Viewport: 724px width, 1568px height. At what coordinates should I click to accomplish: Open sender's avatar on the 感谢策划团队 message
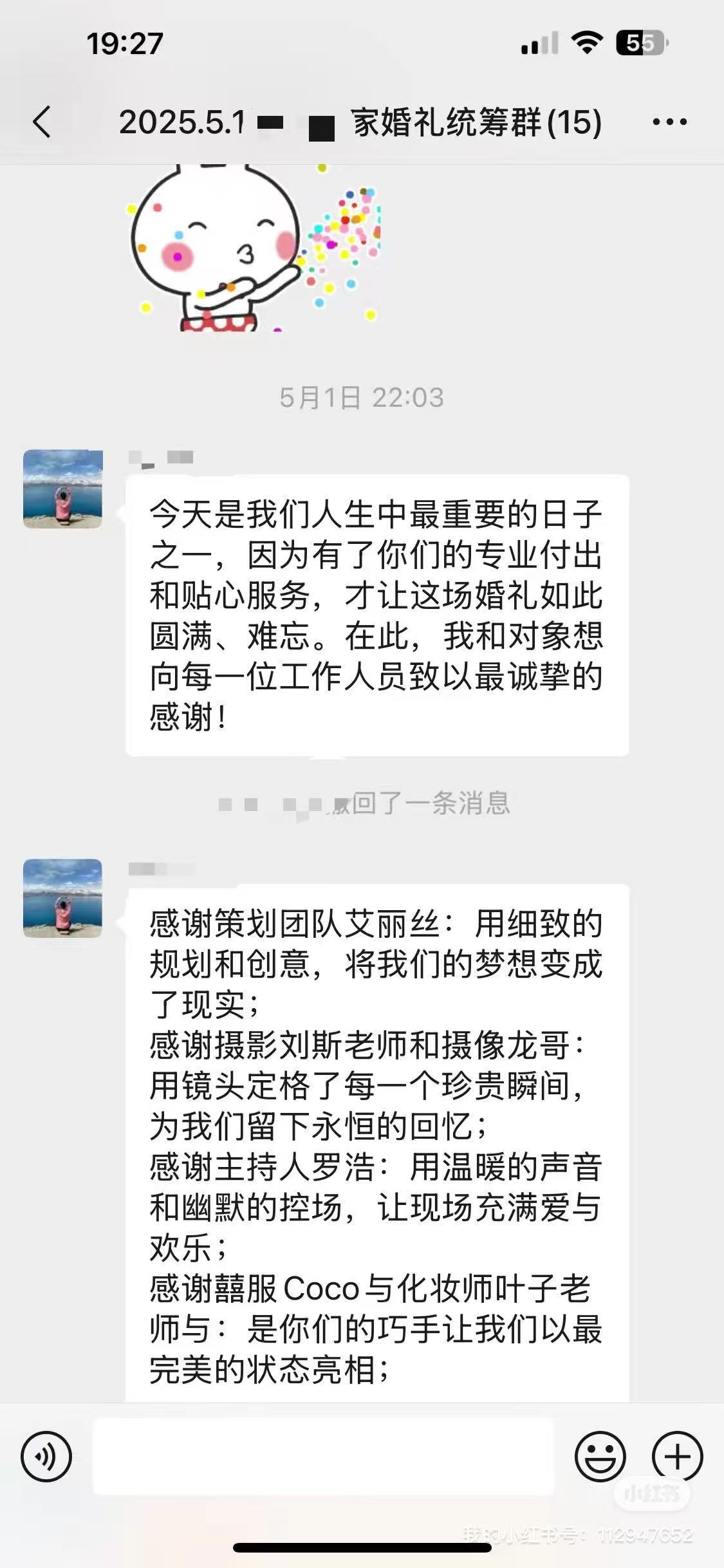[x=63, y=898]
